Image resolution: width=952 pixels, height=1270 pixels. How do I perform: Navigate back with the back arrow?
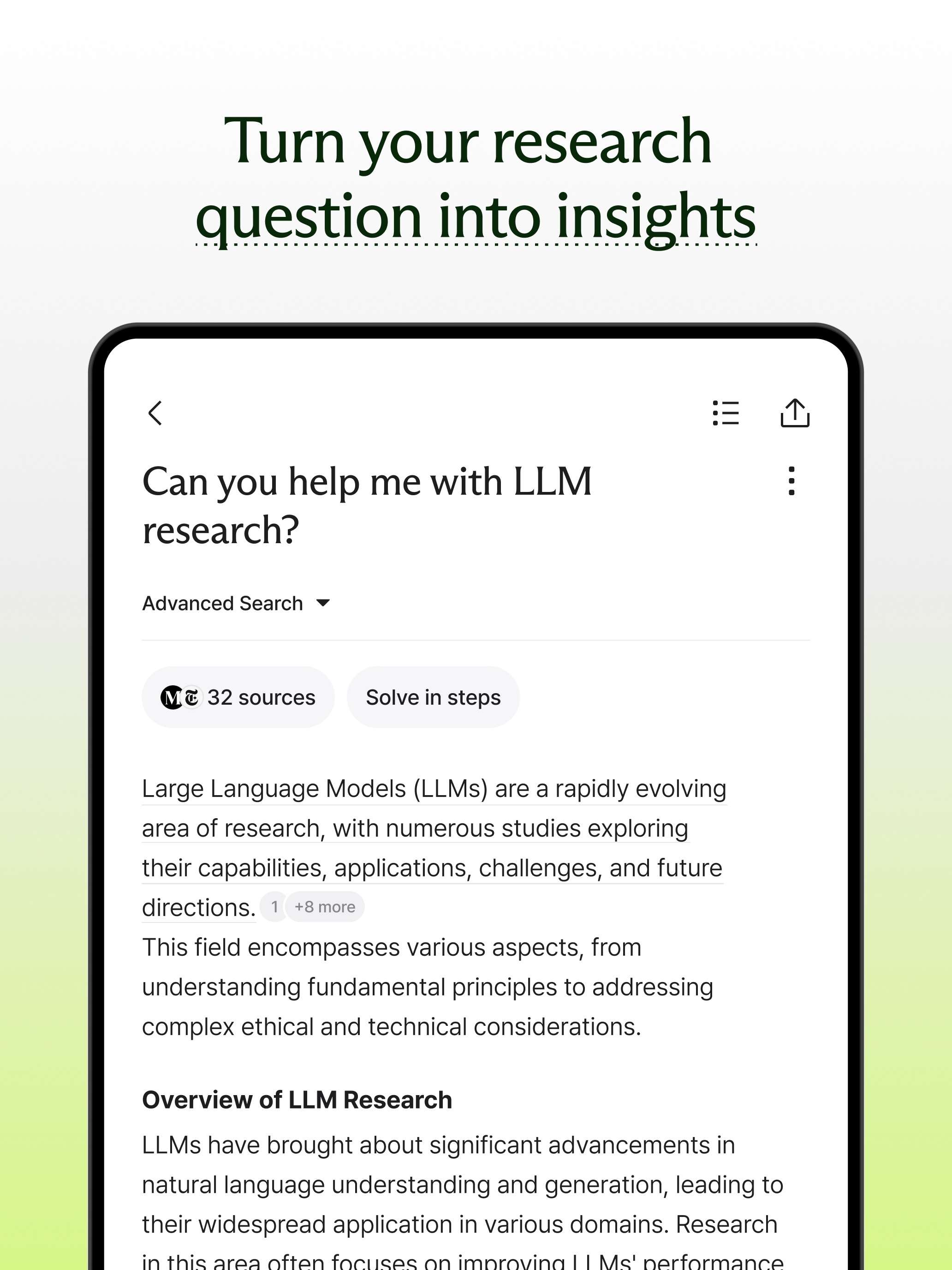155,413
